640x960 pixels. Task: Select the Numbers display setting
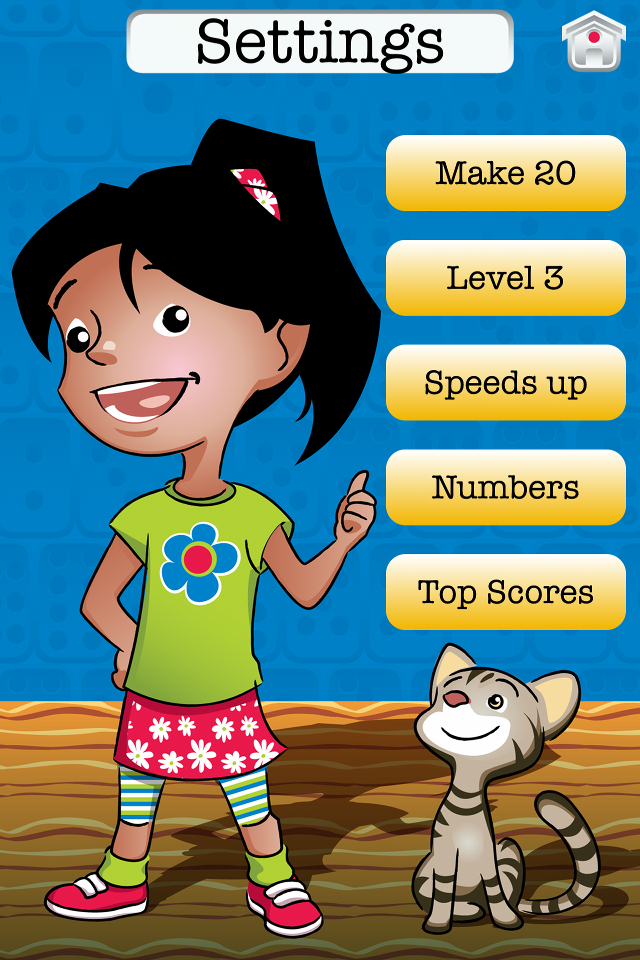coord(506,488)
